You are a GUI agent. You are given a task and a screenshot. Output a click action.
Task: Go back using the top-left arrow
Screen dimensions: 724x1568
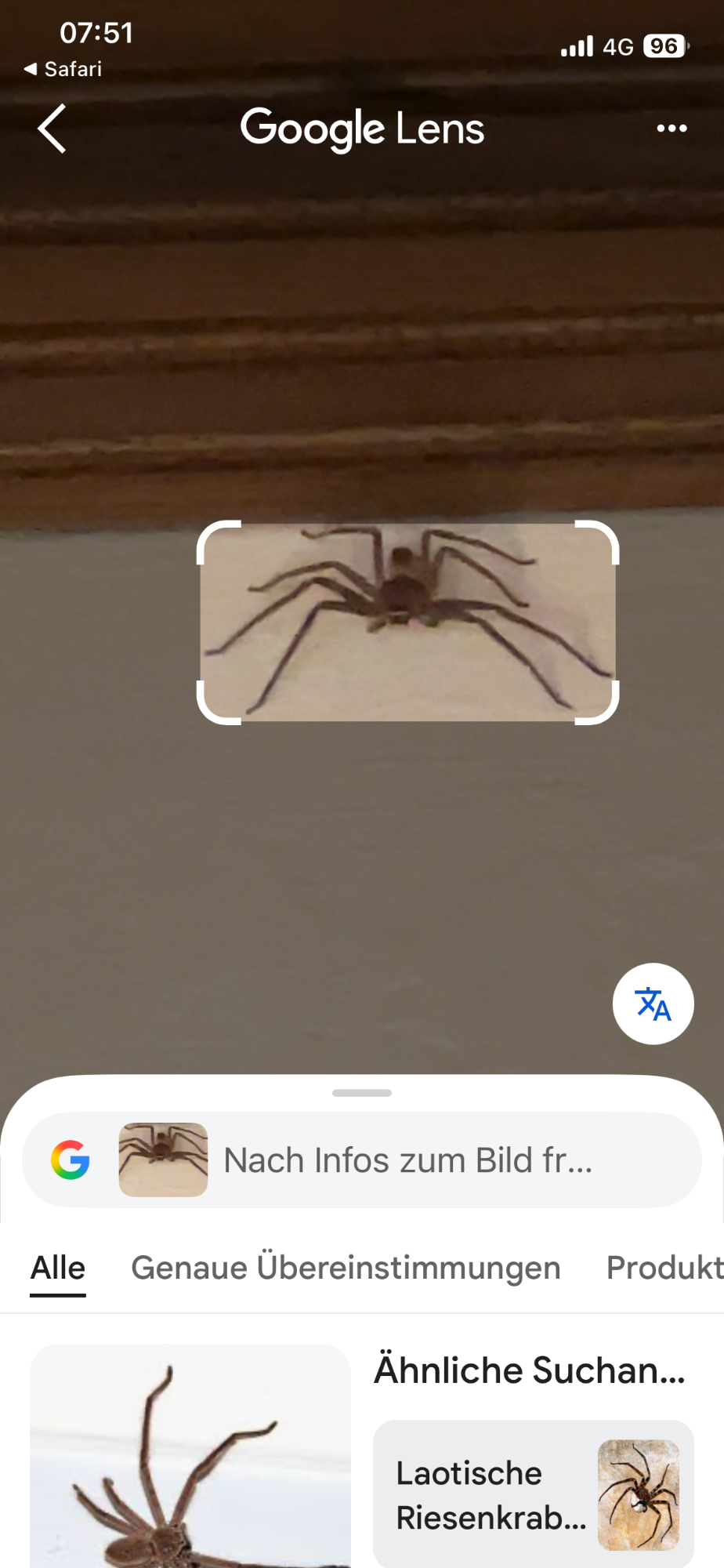pos(52,129)
